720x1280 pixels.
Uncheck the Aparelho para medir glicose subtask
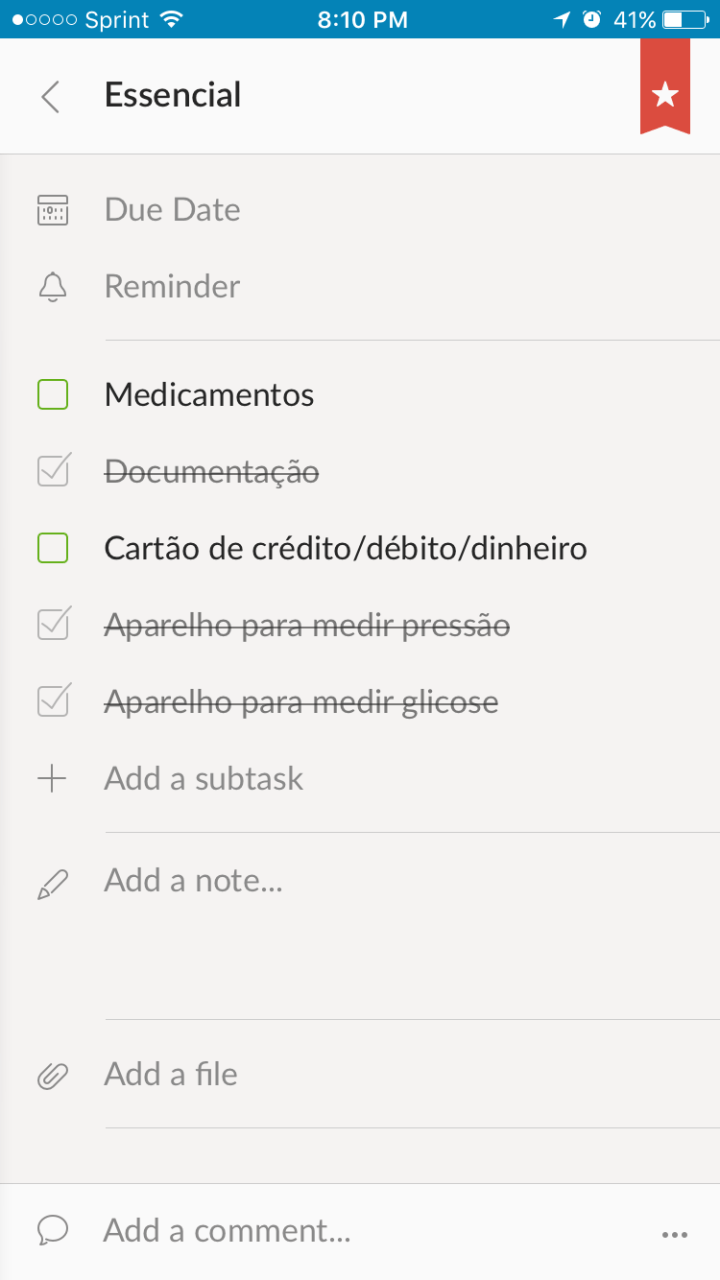point(52,701)
